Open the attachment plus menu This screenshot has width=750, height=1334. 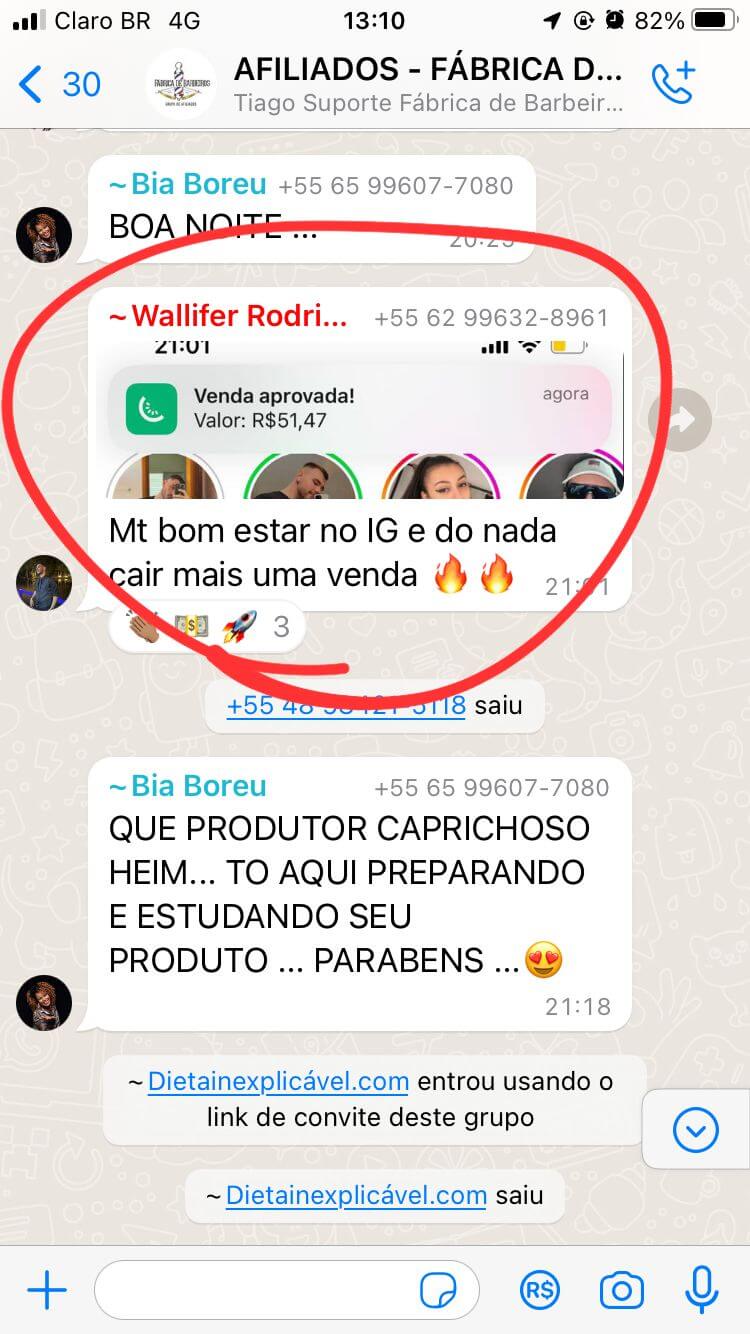pyautogui.click(x=46, y=1290)
